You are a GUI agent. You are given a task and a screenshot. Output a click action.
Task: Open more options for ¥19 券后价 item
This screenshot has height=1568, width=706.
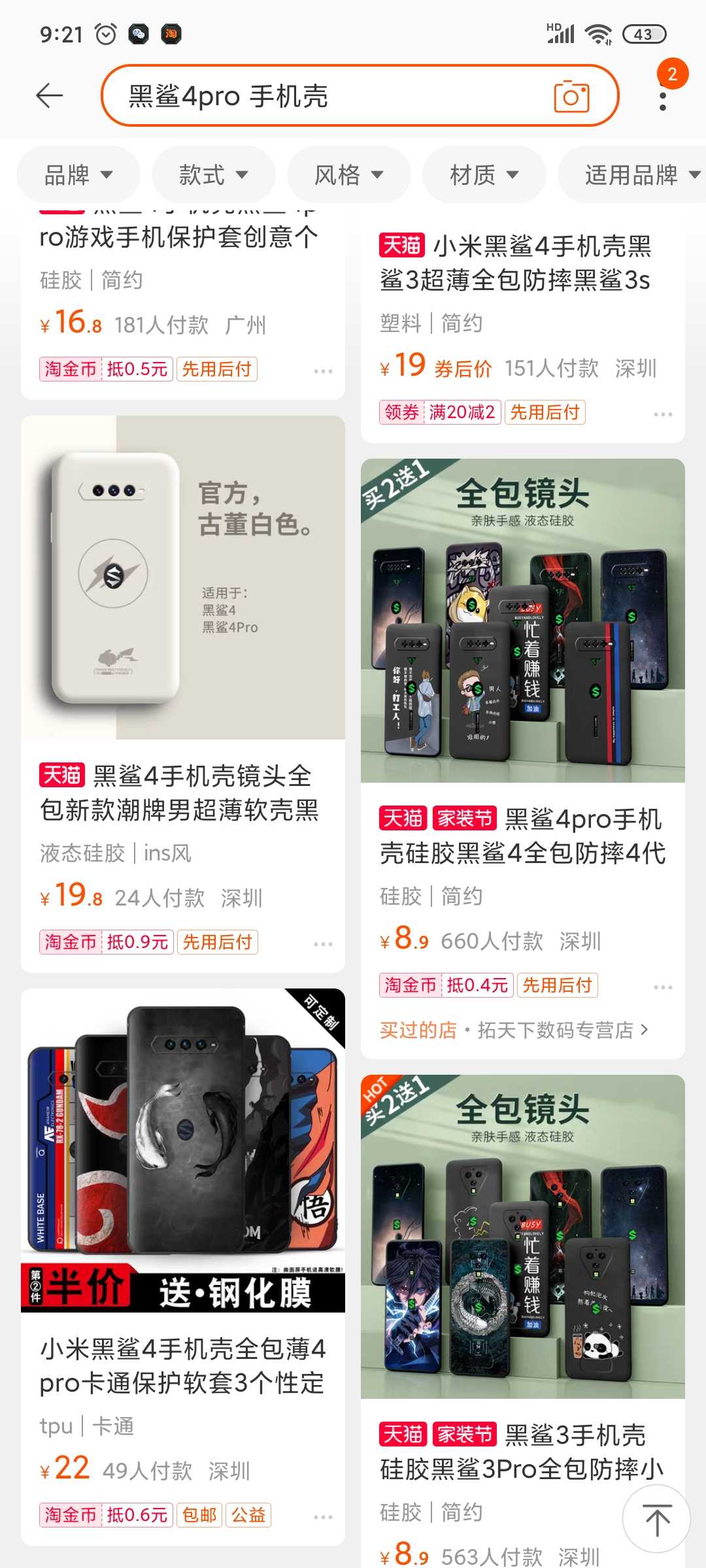coord(663,414)
